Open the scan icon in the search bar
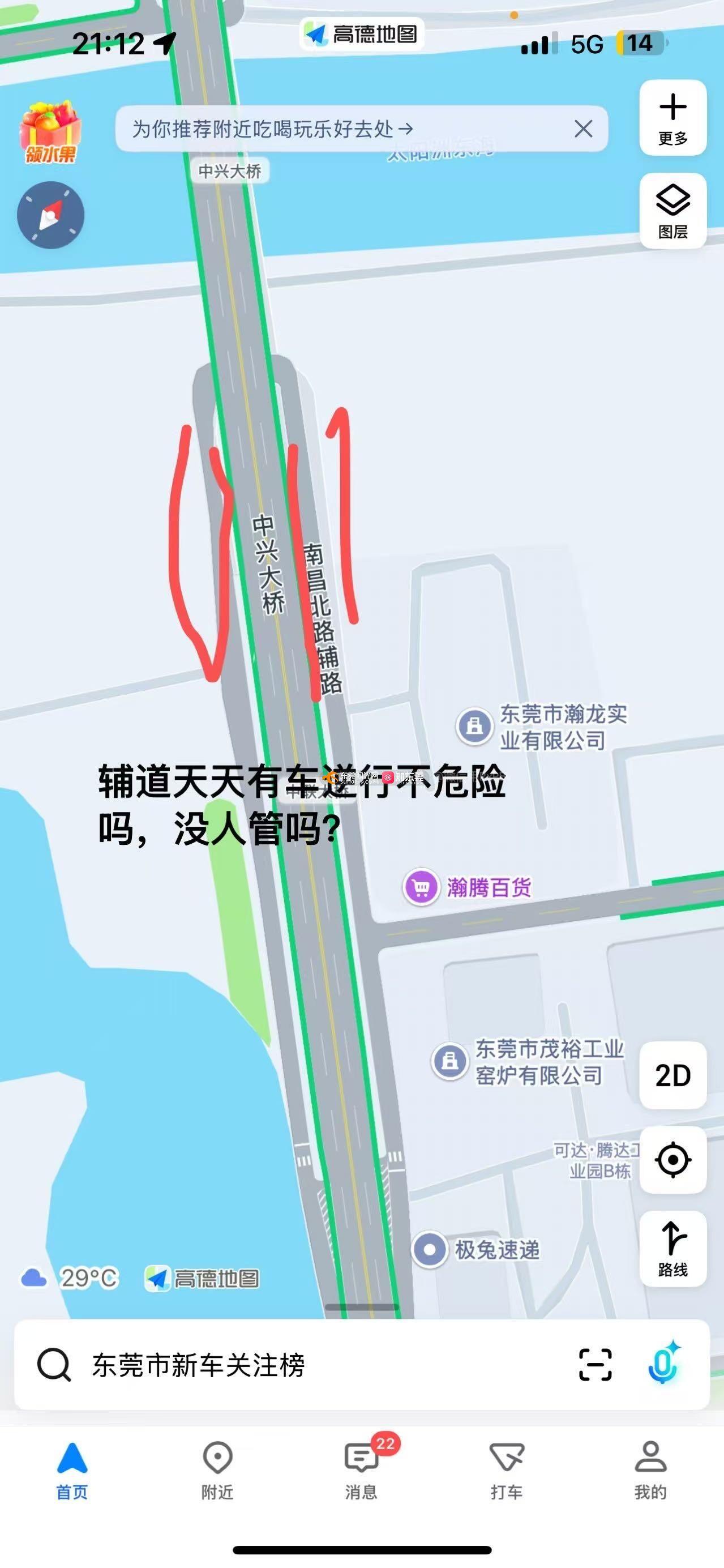Screen dimensions: 724x1568 (x=594, y=1365)
